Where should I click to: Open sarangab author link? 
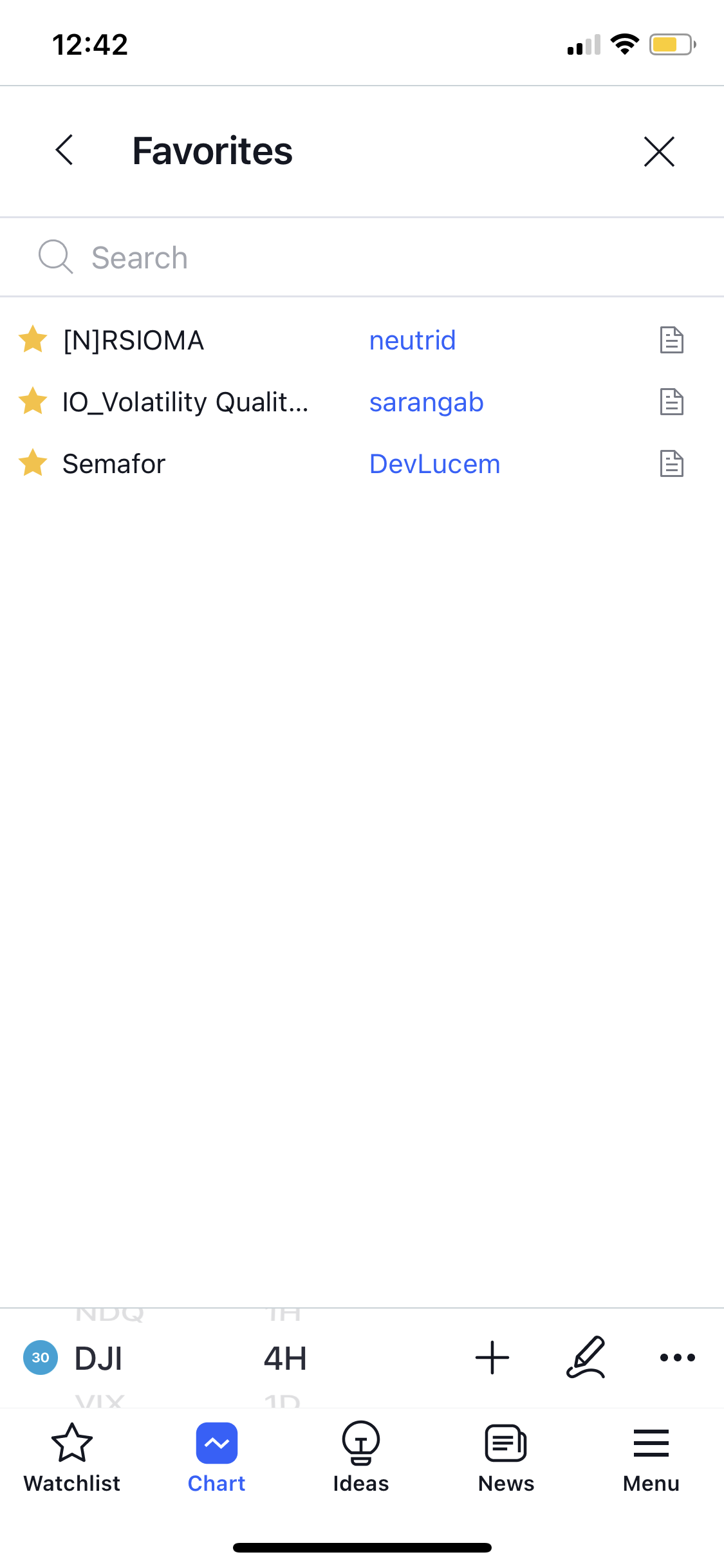426,402
